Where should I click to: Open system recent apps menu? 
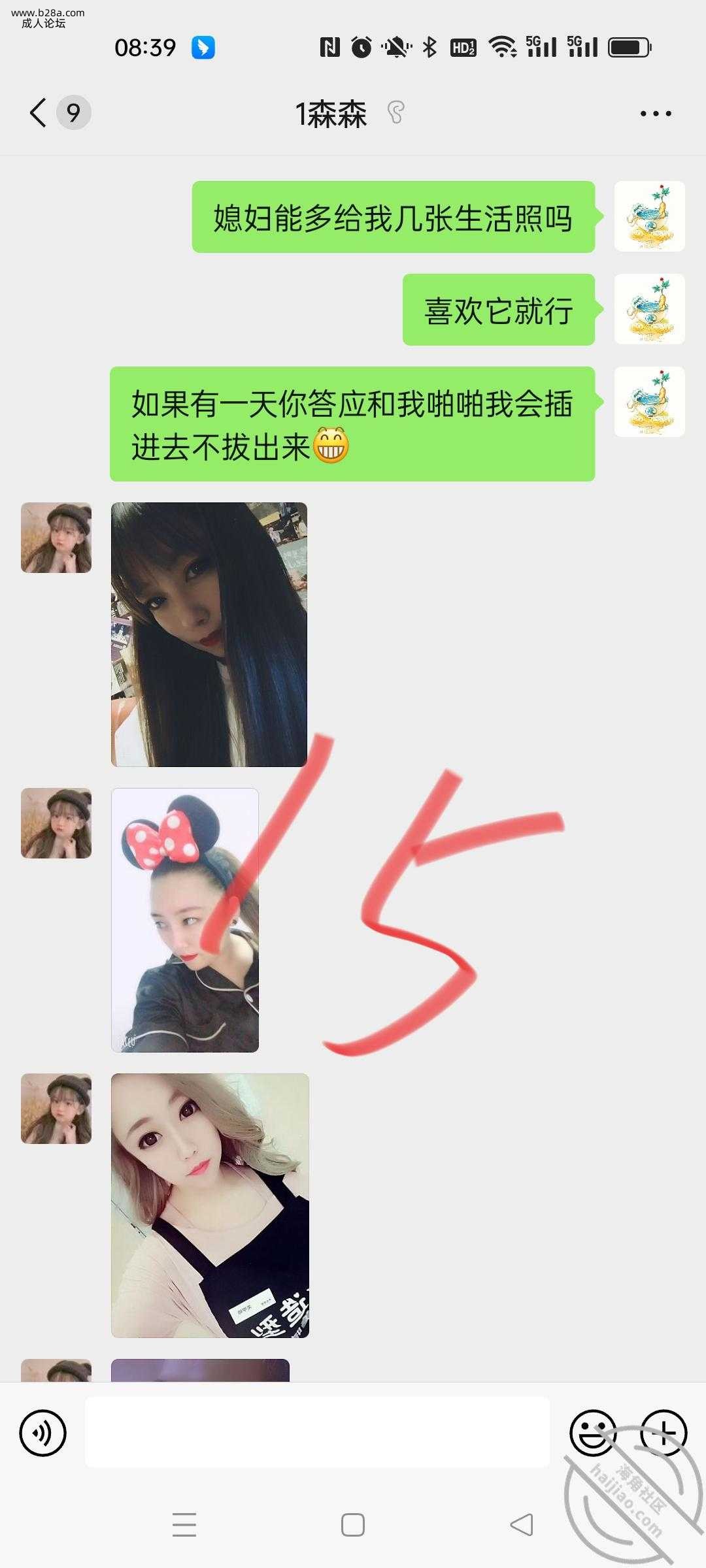pos(184,1525)
